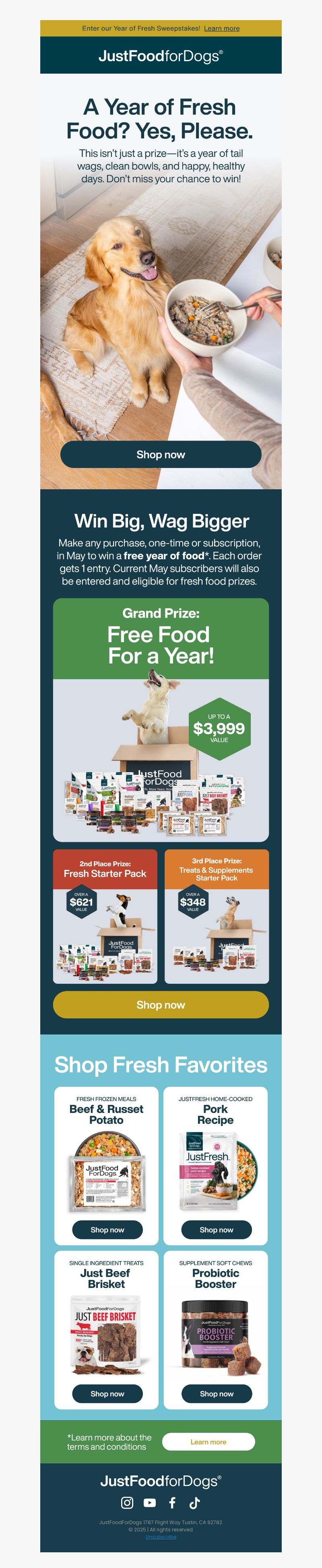Tap the Learn more link in the sweepstakes banner
The image size is (322, 1568).
coord(221,28)
